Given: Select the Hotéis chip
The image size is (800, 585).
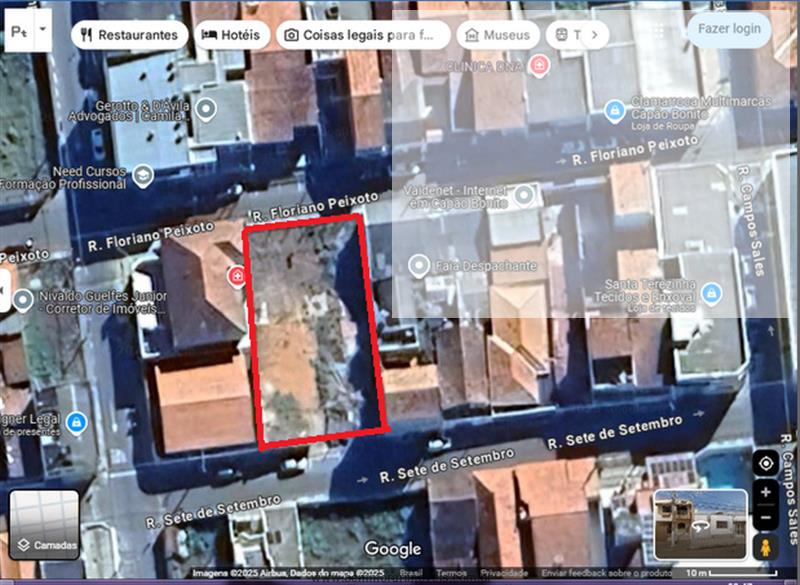Looking at the screenshot, I should point(230,35).
